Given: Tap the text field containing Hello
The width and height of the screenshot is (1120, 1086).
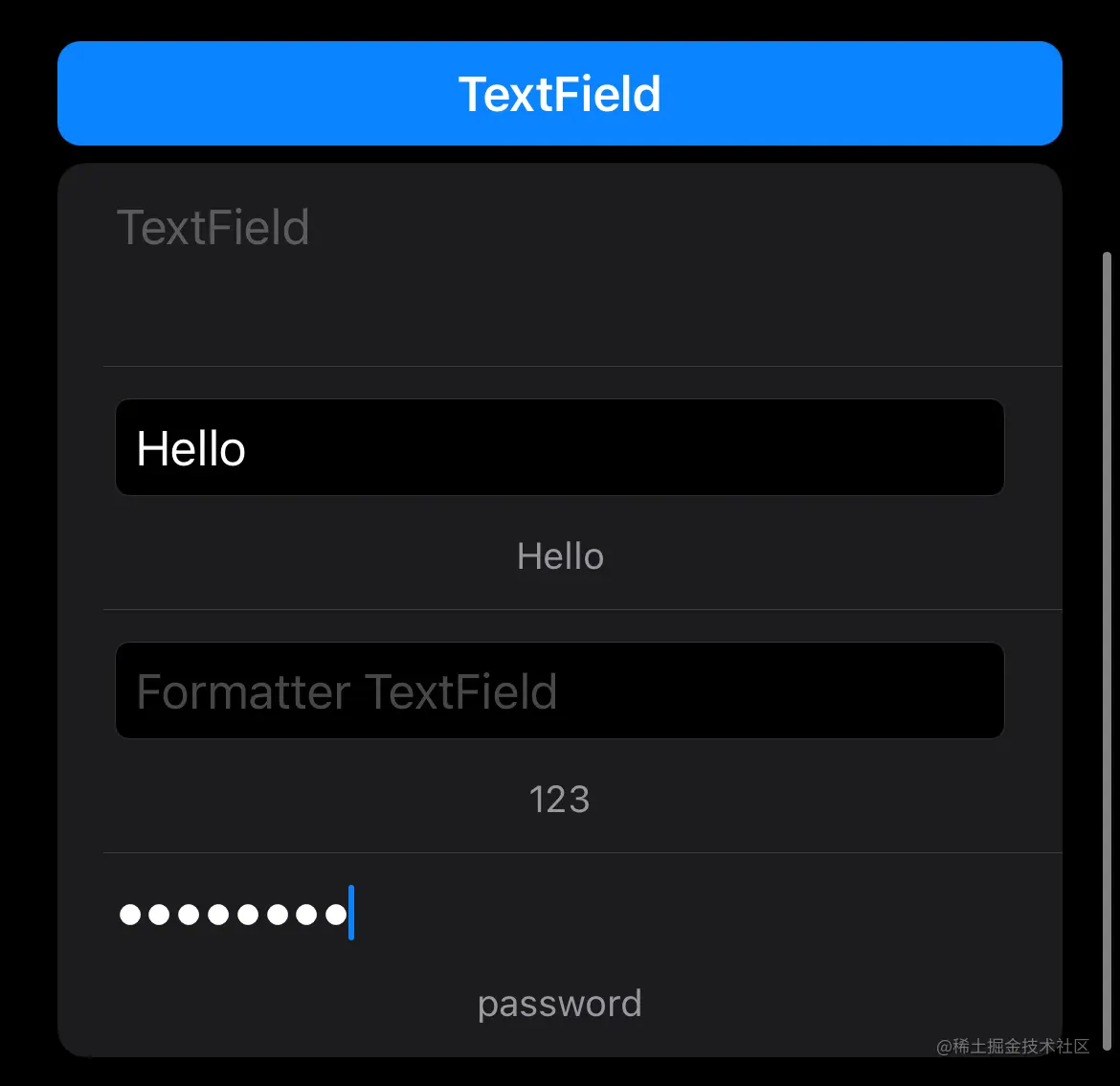Looking at the screenshot, I should 559,448.
